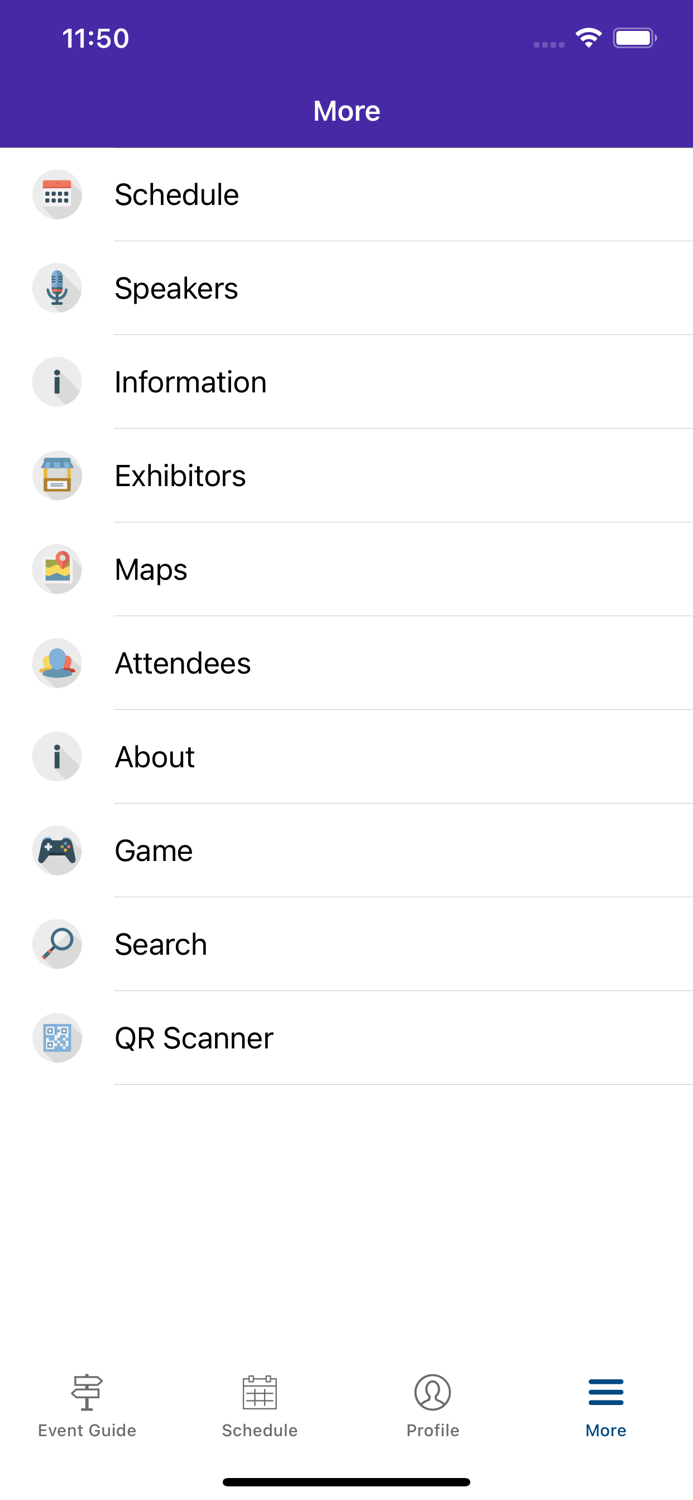Go to the Schedule tab in bottom bar

(260, 1405)
